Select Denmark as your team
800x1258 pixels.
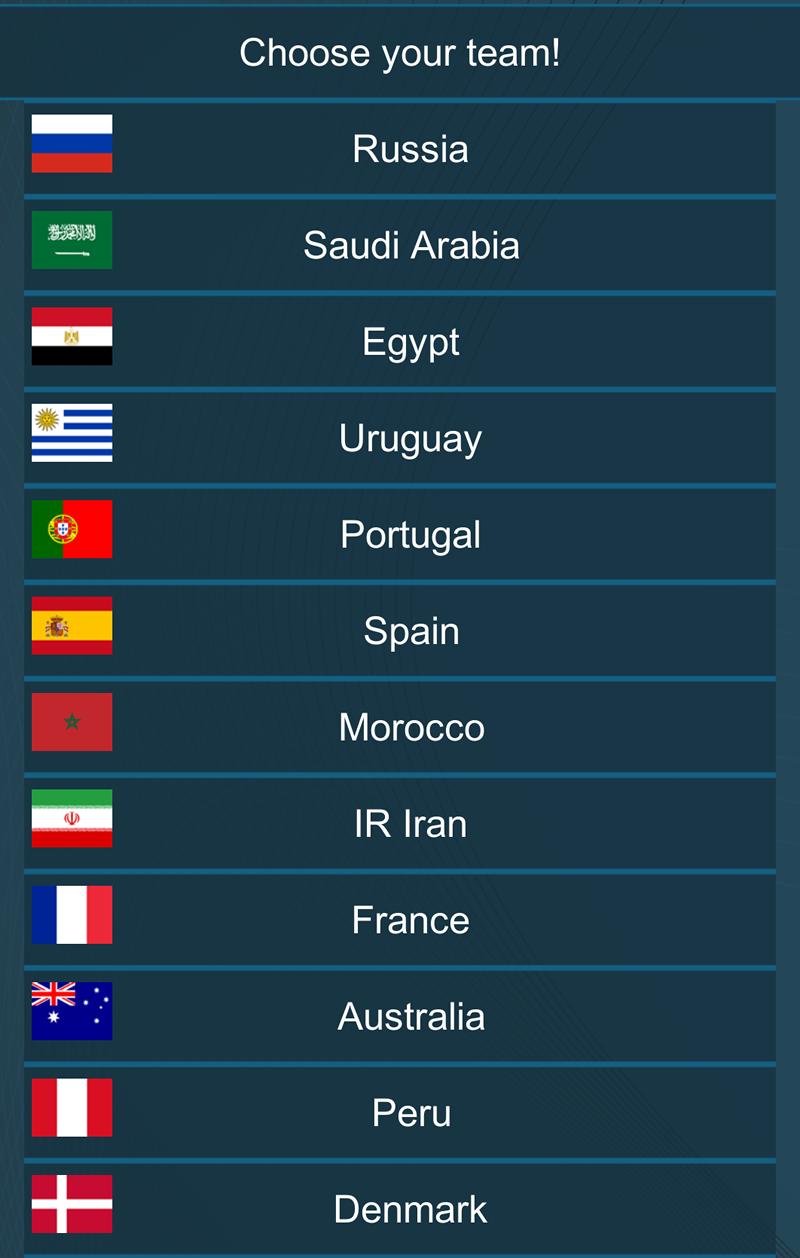[x=410, y=1209]
